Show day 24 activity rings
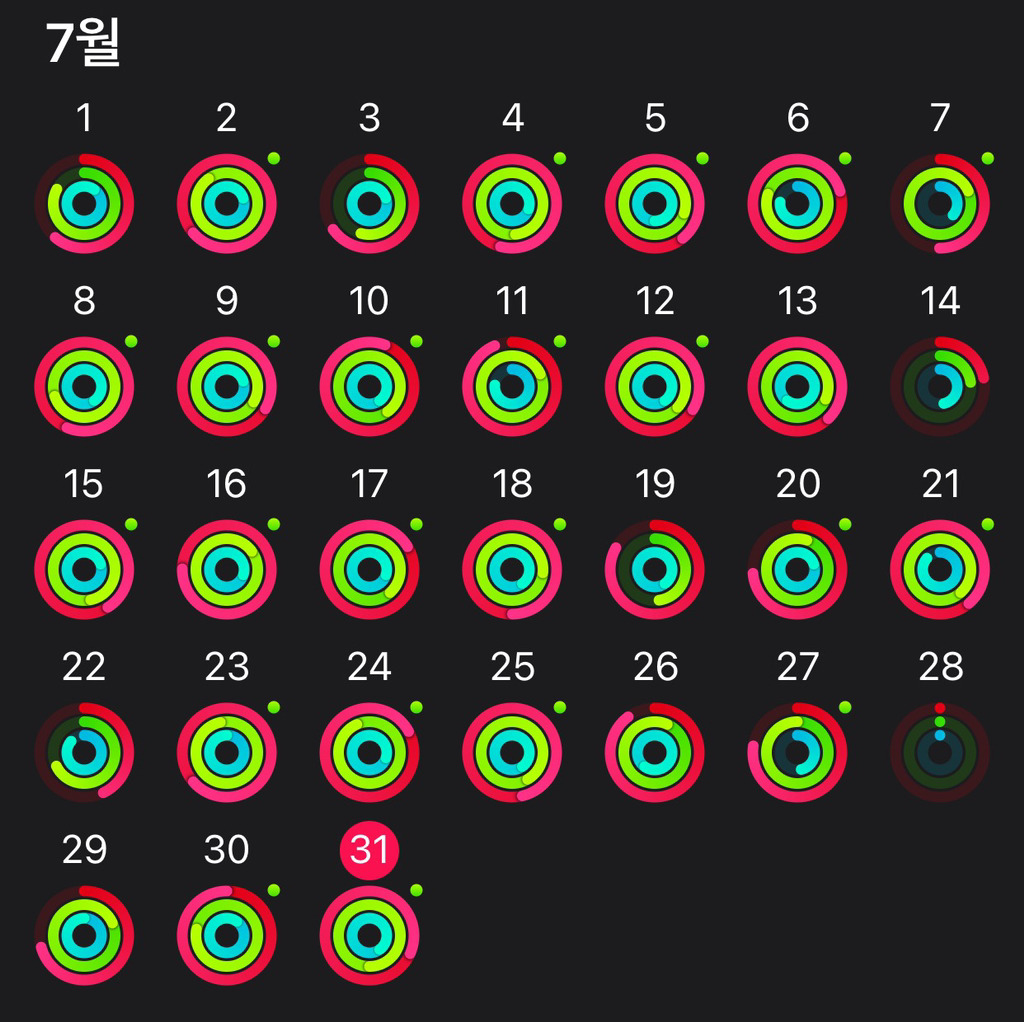 (x=369, y=753)
